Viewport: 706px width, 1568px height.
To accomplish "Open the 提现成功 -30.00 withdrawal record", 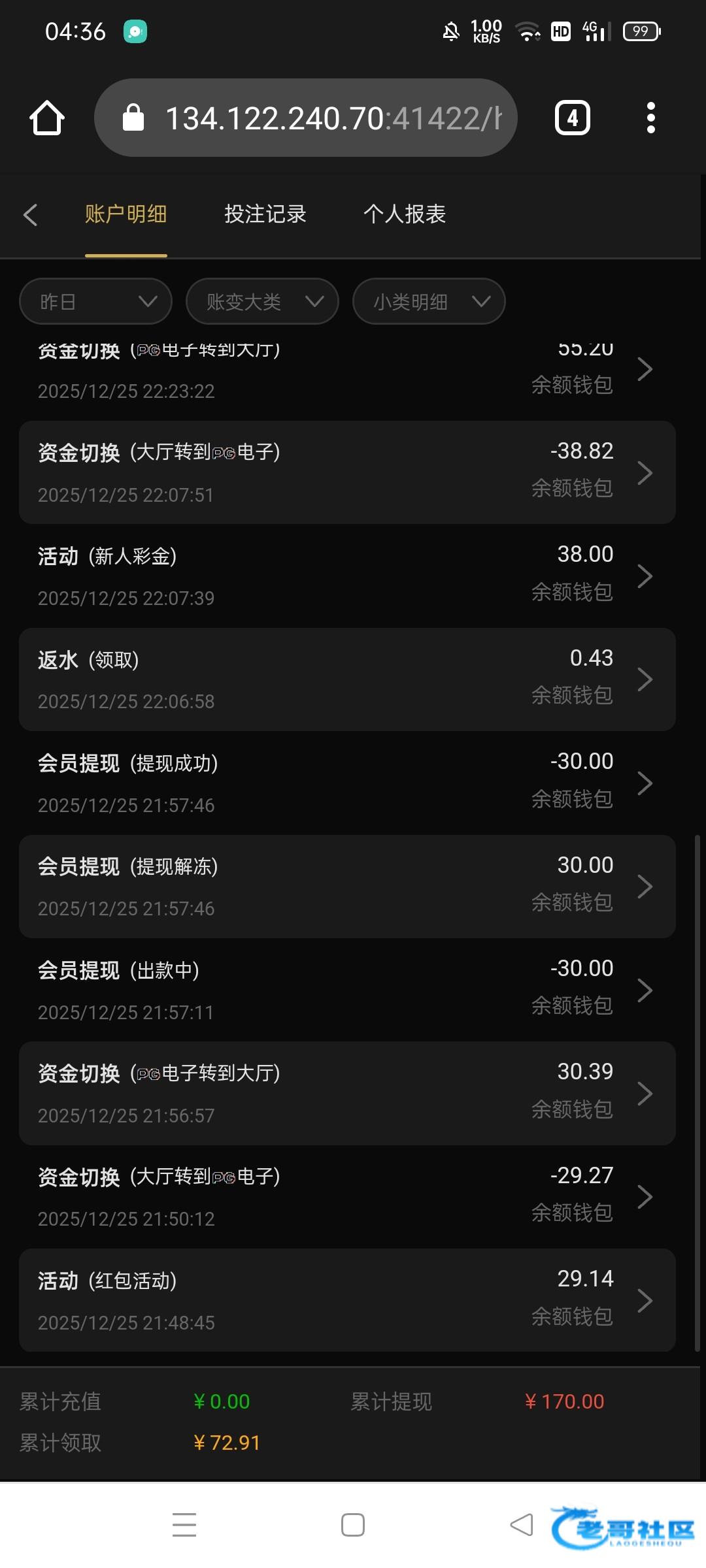I will click(x=347, y=783).
